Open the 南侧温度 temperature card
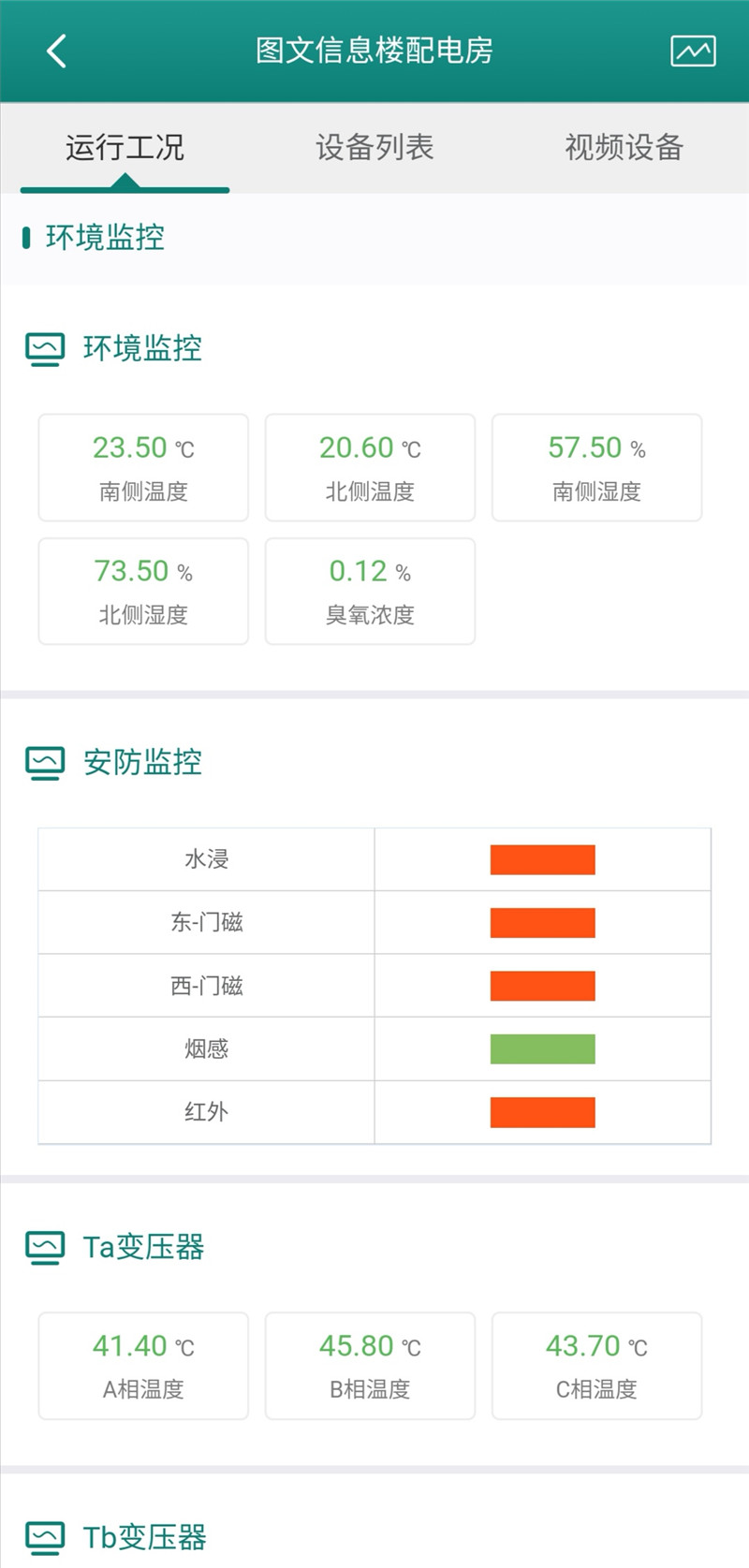The image size is (749, 1568). [142, 467]
